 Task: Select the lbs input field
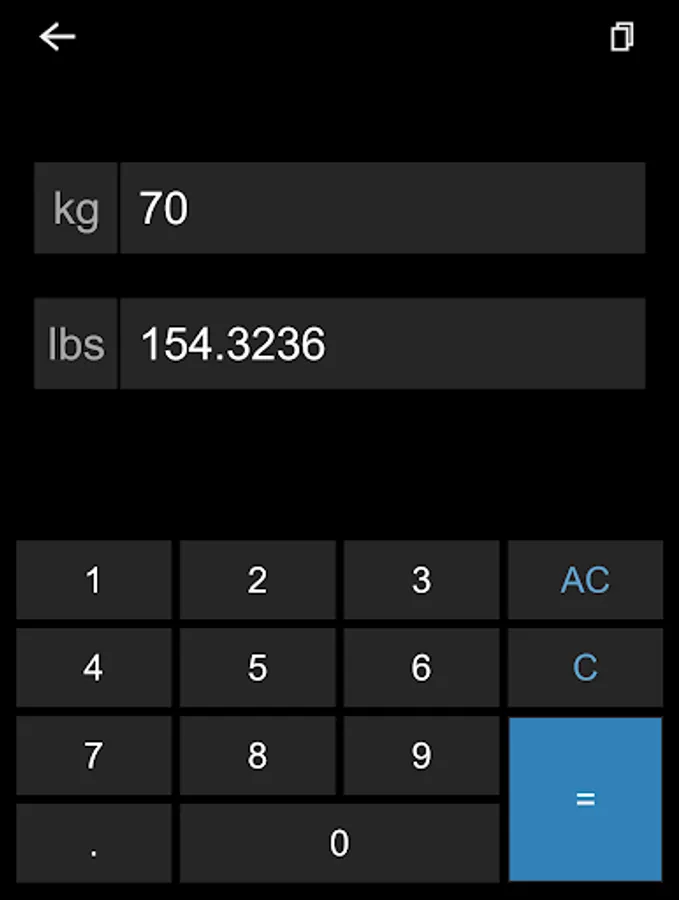(382, 344)
